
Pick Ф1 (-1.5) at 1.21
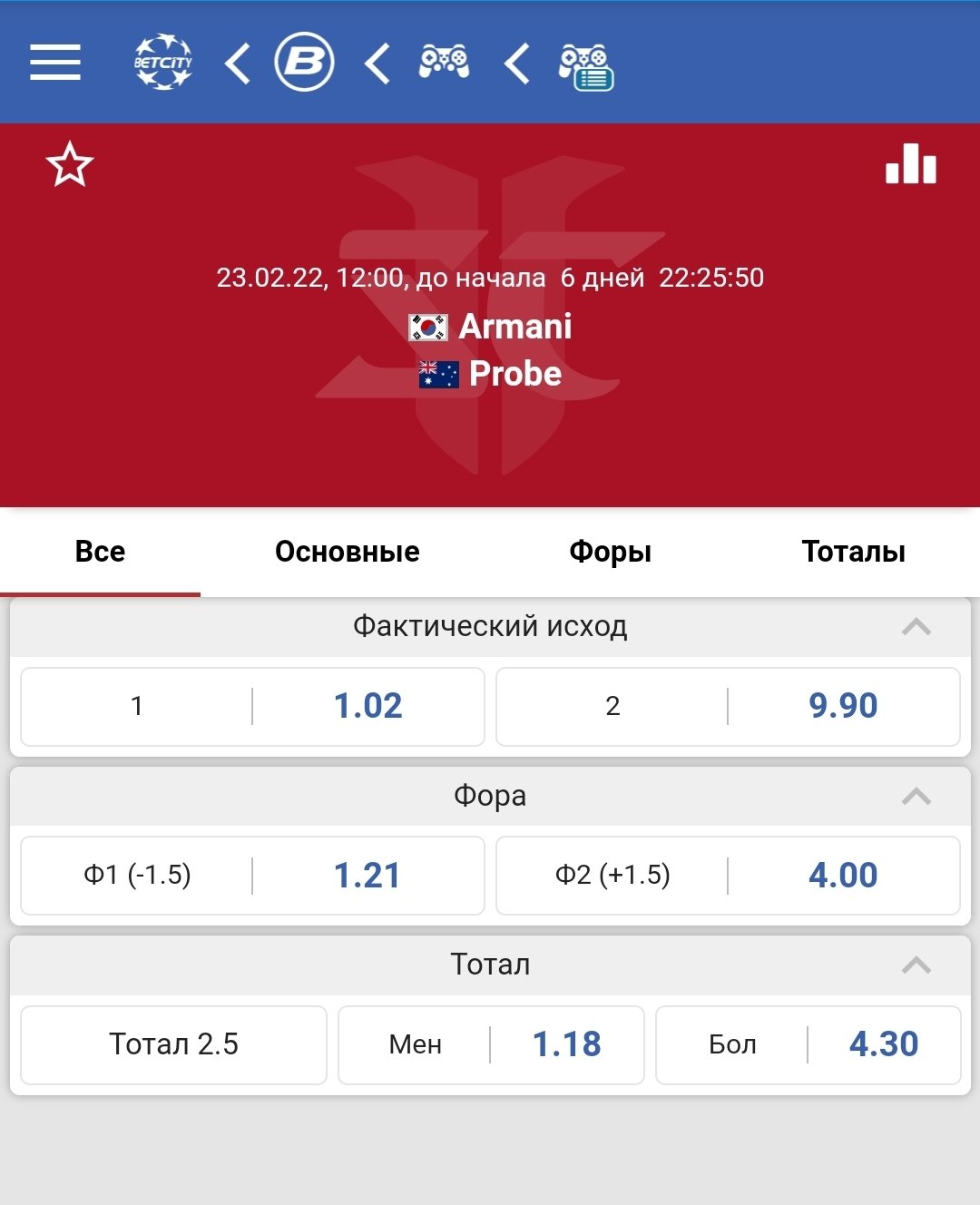[x=252, y=876]
